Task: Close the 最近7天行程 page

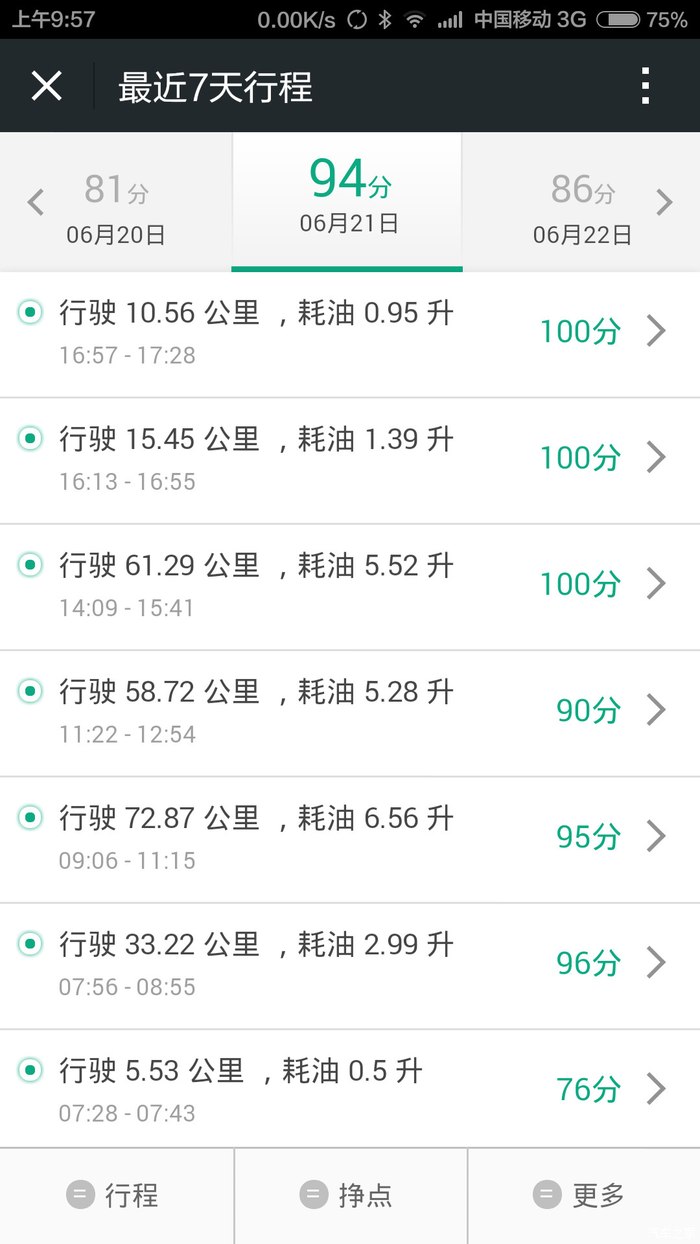Action: (x=46, y=86)
